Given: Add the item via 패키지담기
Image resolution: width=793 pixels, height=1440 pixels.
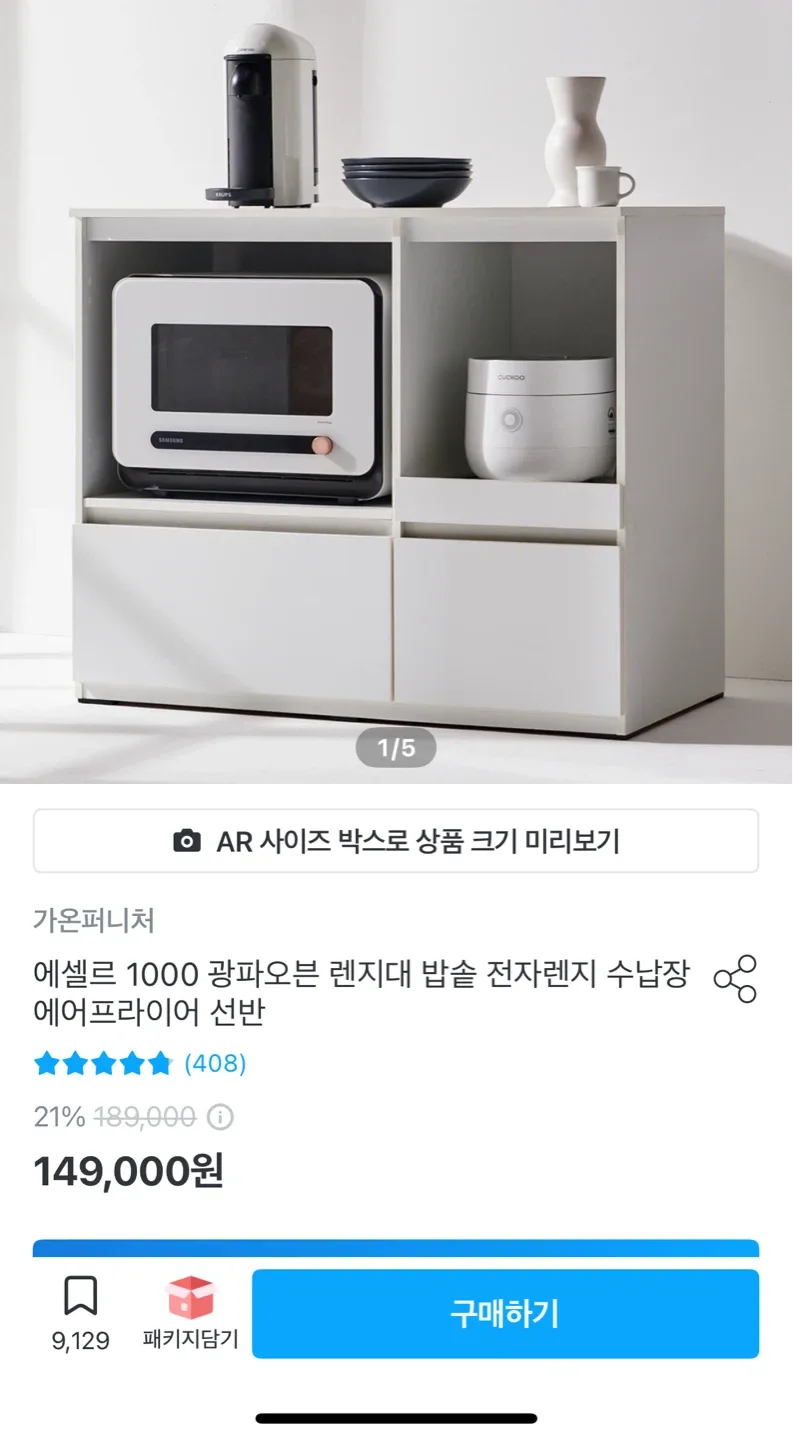Looking at the screenshot, I should [190, 1311].
